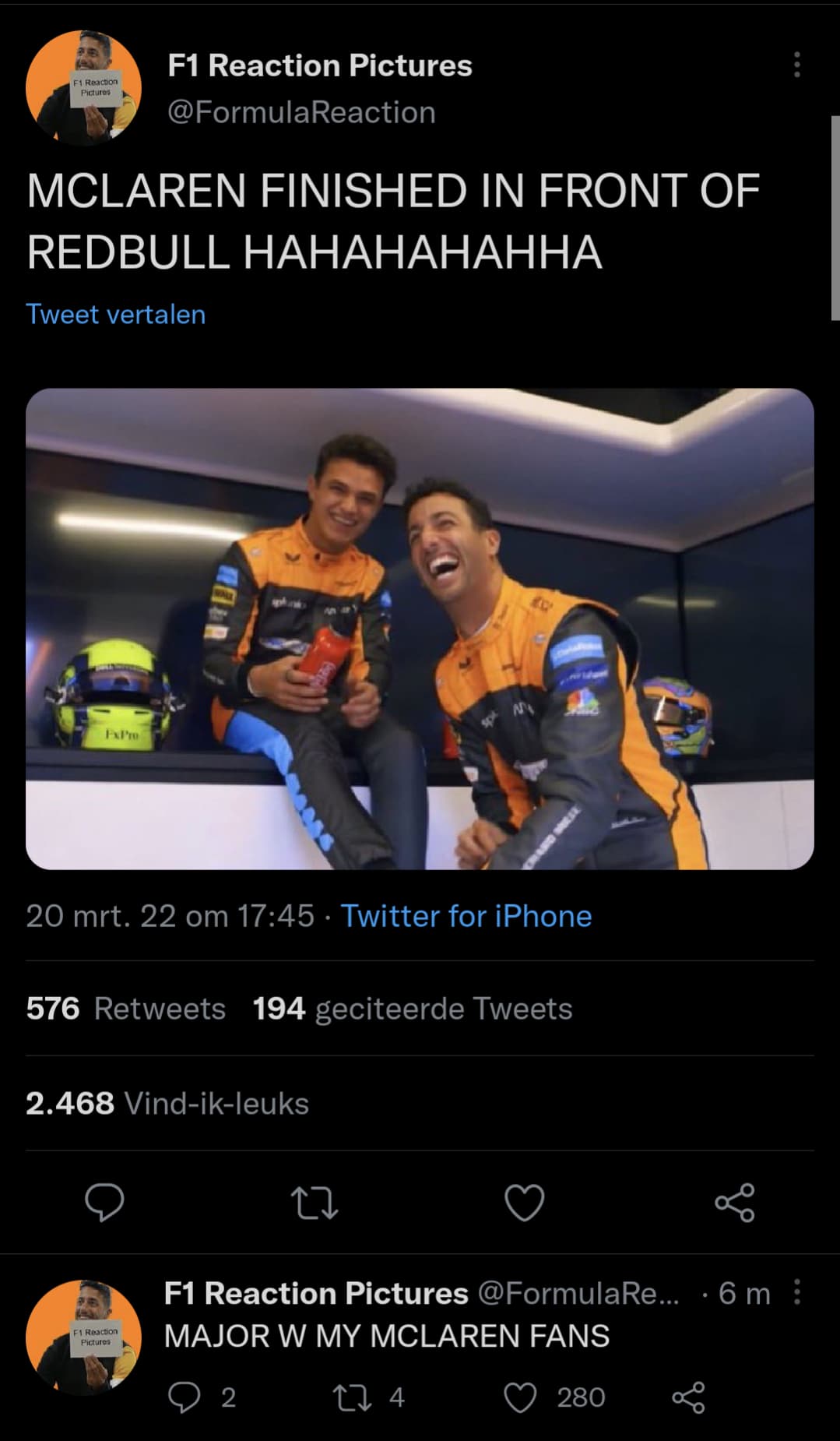Share the MAJOR W MY MCLAREN FANS tweet
The image size is (840, 1441).
point(688,1397)
